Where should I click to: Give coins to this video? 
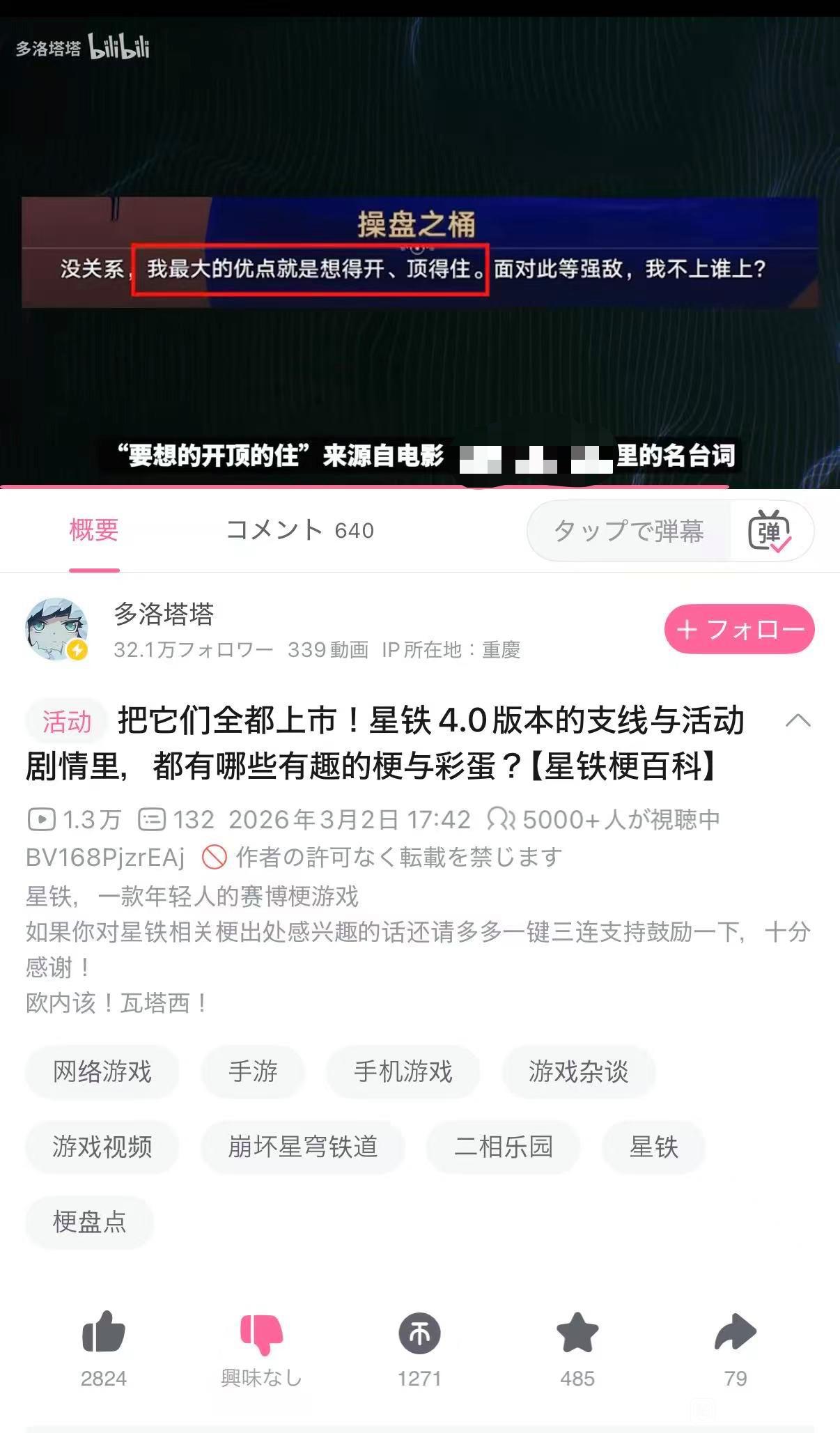419,1333
